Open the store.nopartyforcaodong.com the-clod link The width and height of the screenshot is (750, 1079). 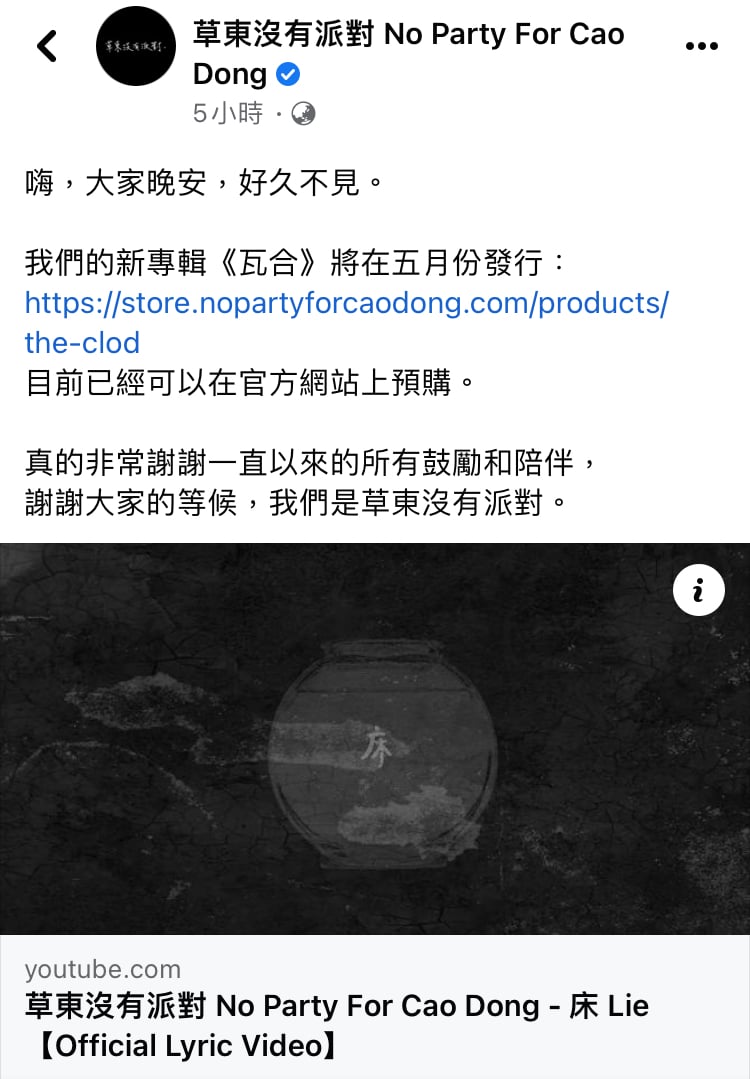point(346,303)
